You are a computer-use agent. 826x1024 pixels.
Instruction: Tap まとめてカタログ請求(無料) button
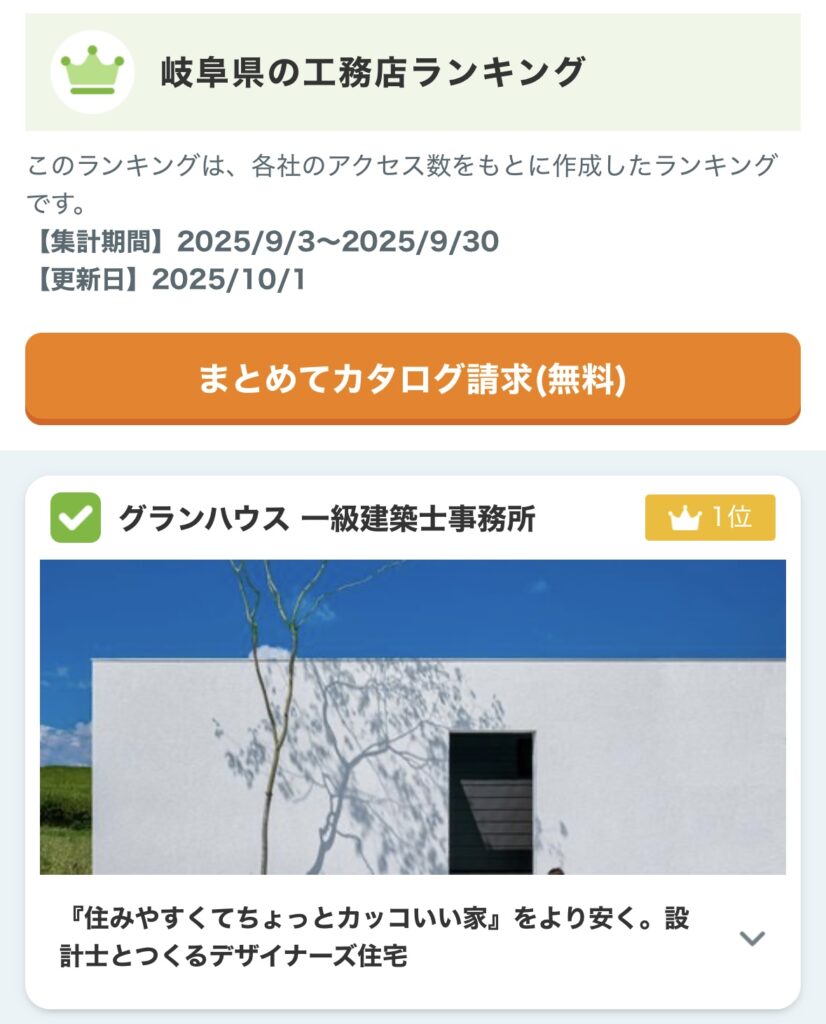tap(412, 379)
